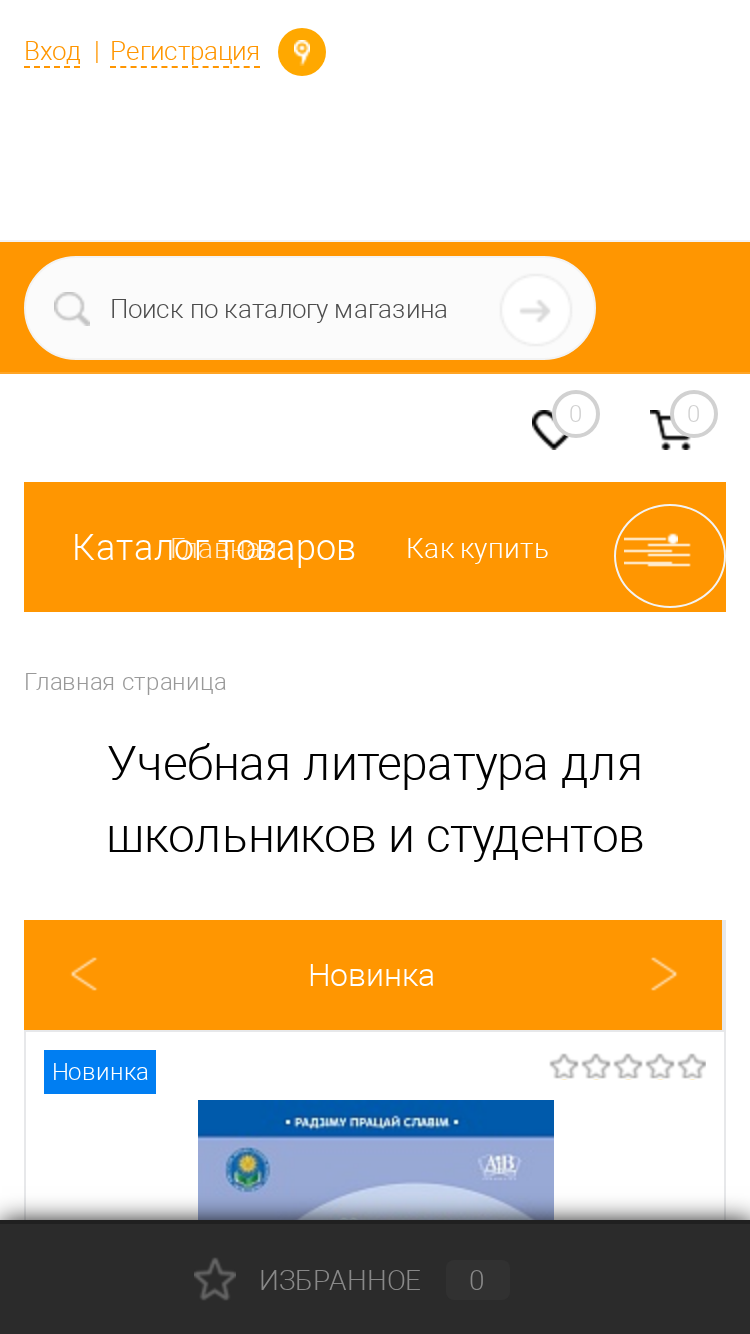This screenshot has height=1334, width=750.
Task: Rate the product five stars
Action: 692,1067
